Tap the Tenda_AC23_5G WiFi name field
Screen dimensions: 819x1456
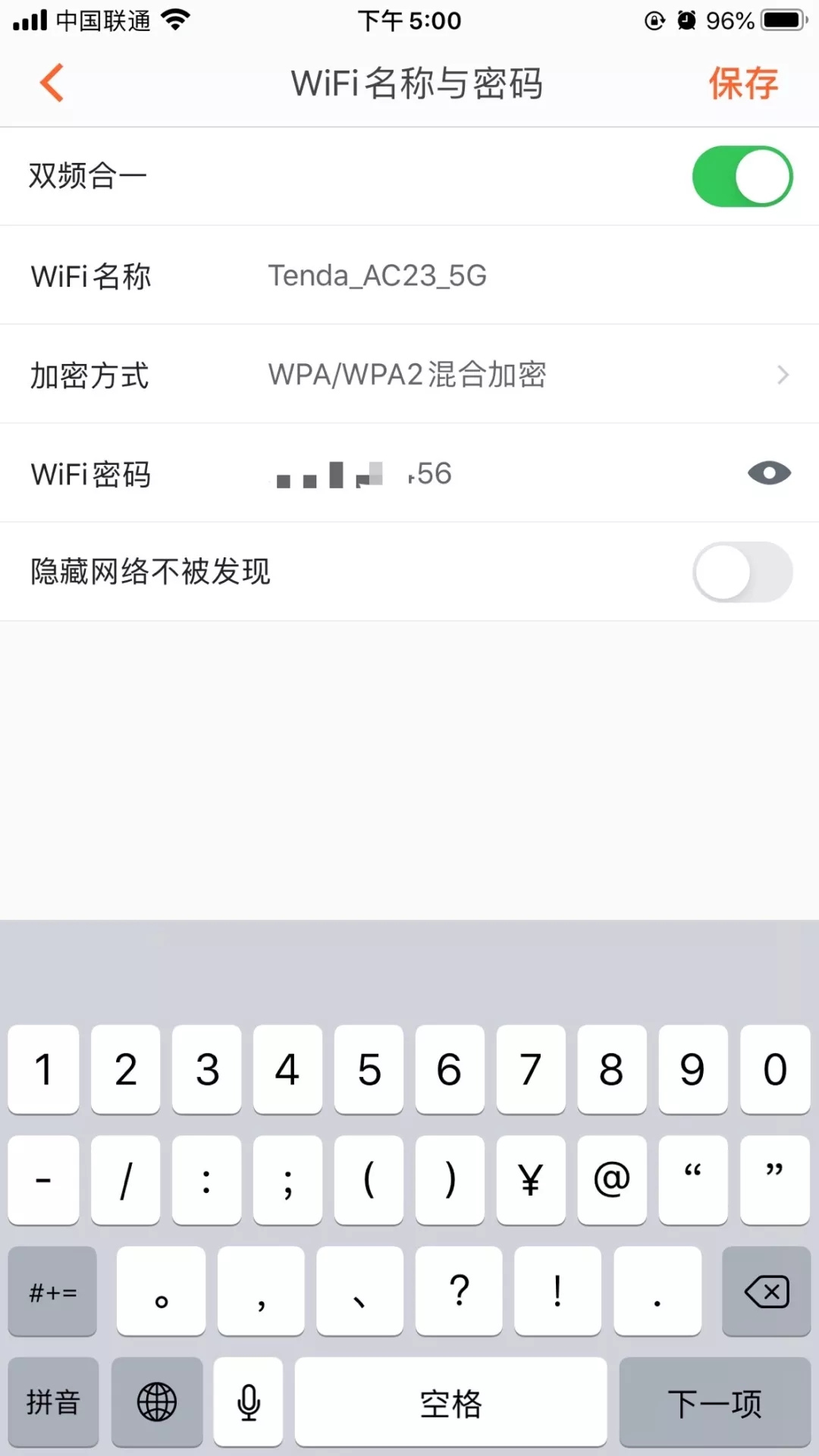pyautogui.click(x=378, y=275)
